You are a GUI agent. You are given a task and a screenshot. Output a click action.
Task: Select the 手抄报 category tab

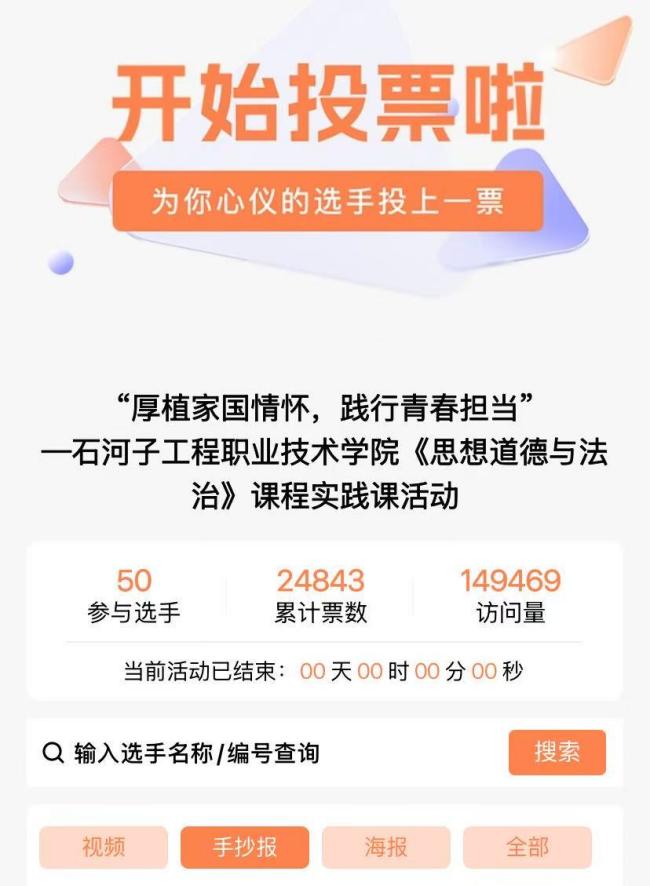pos(245,847)
